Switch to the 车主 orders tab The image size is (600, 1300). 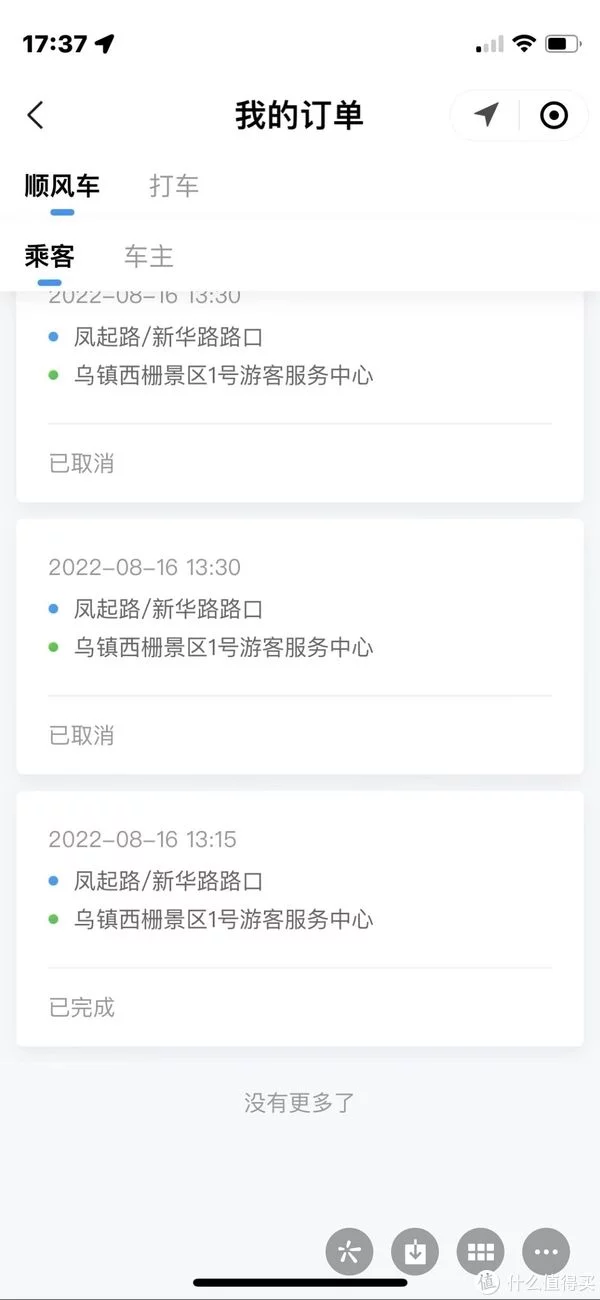coord(149,257)
